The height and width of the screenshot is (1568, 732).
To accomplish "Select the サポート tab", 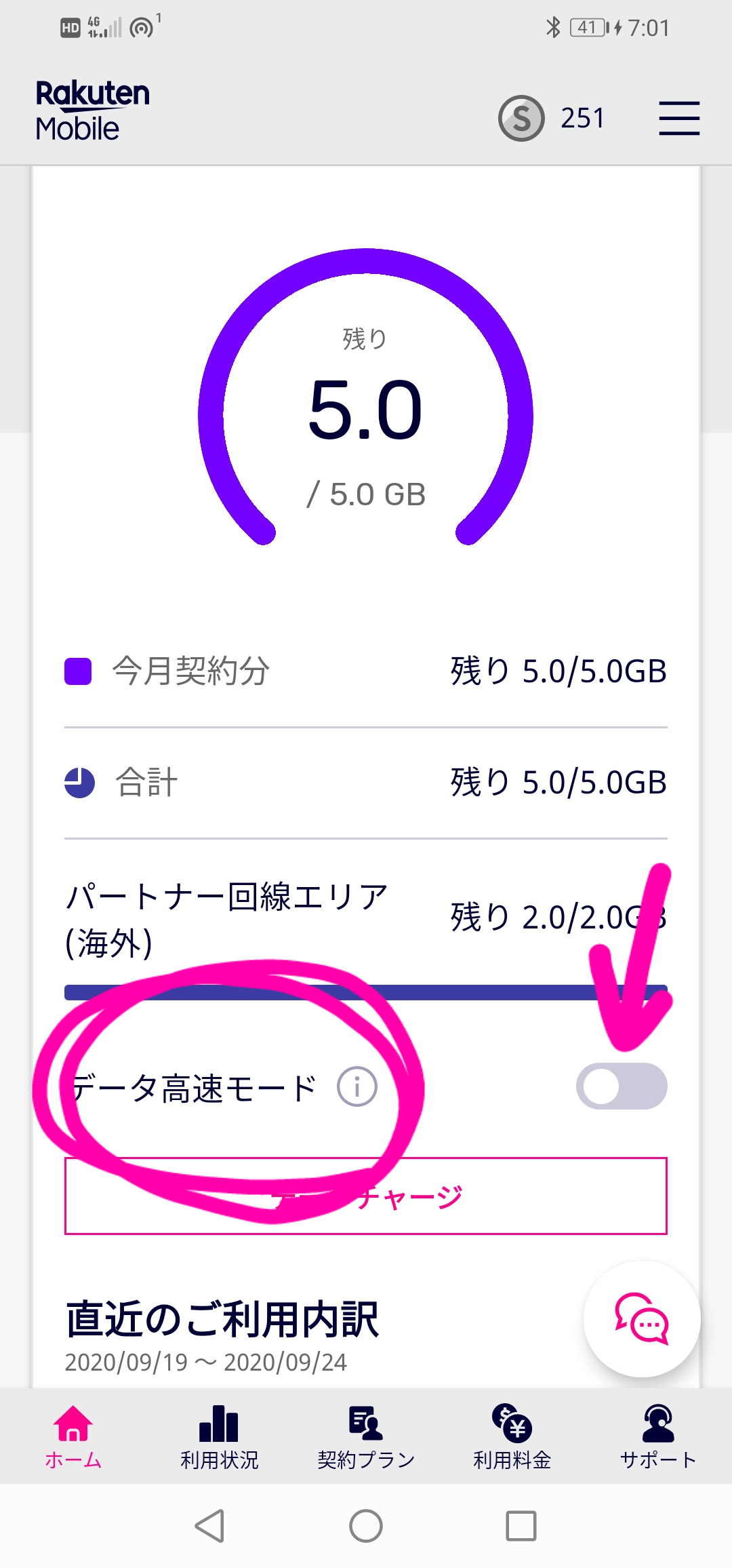I will pos(658,1436).
